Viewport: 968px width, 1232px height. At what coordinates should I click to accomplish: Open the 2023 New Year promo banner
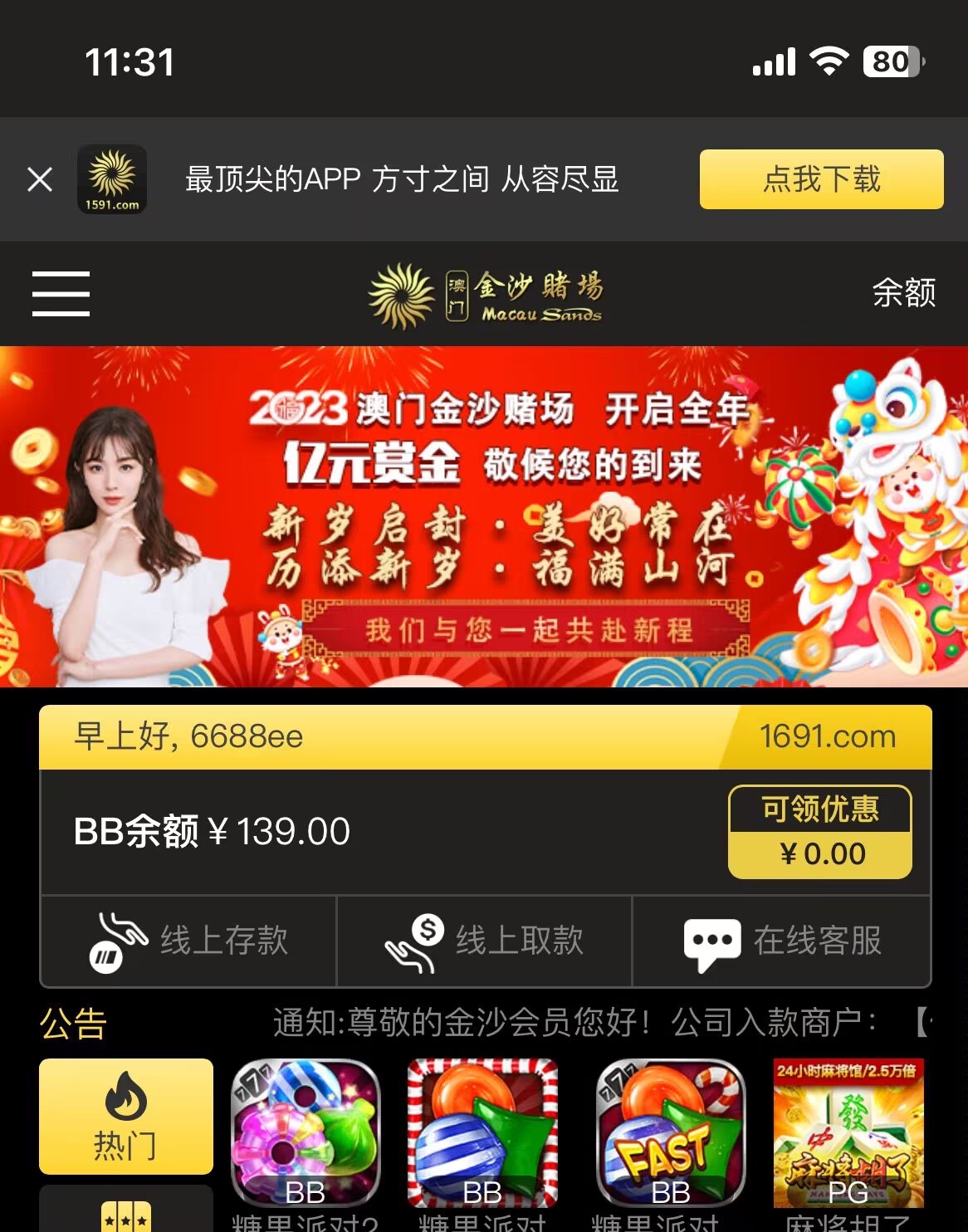point(484,516)
